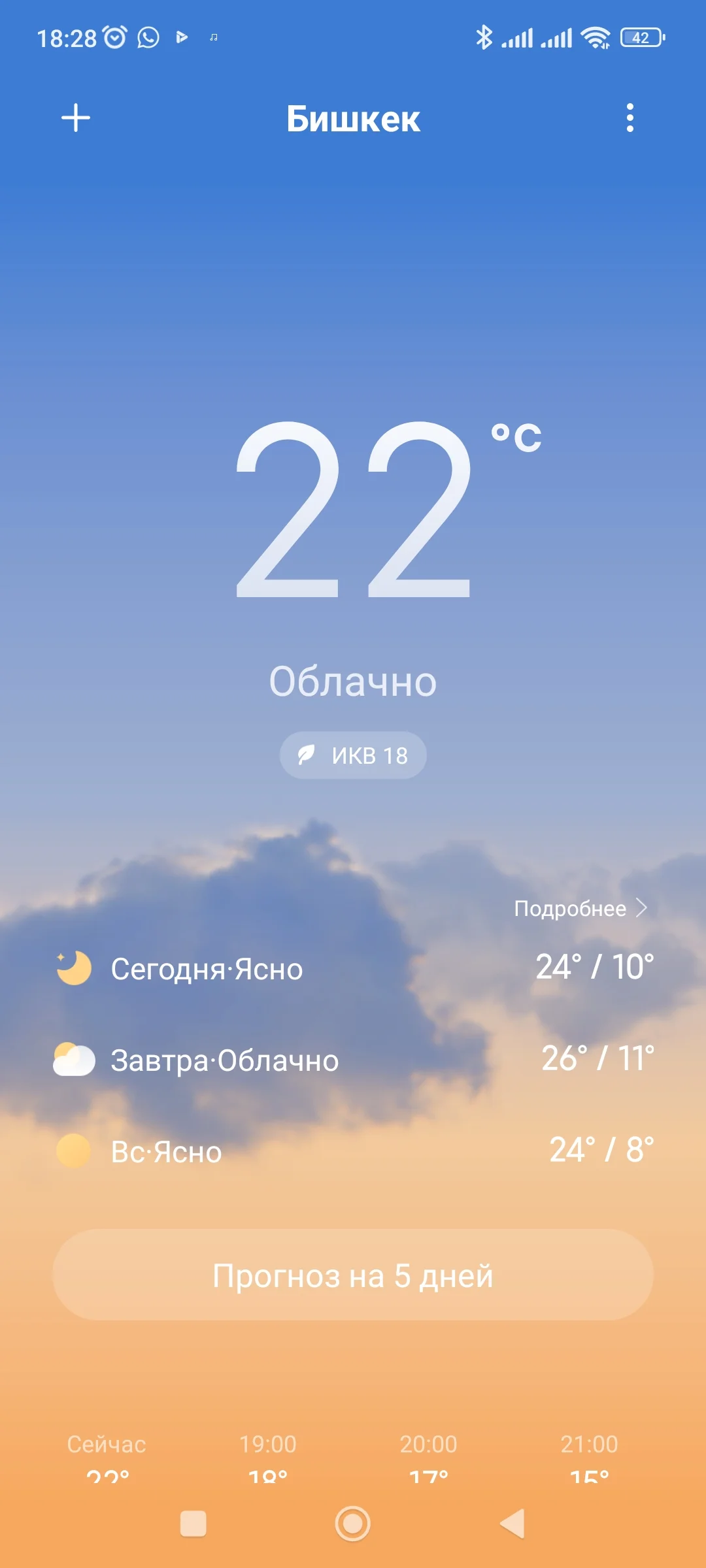This screenshot has height=1568, width=706.
Task: Click the Bluetooth icon in the status bar
Action: click(484, 39)
